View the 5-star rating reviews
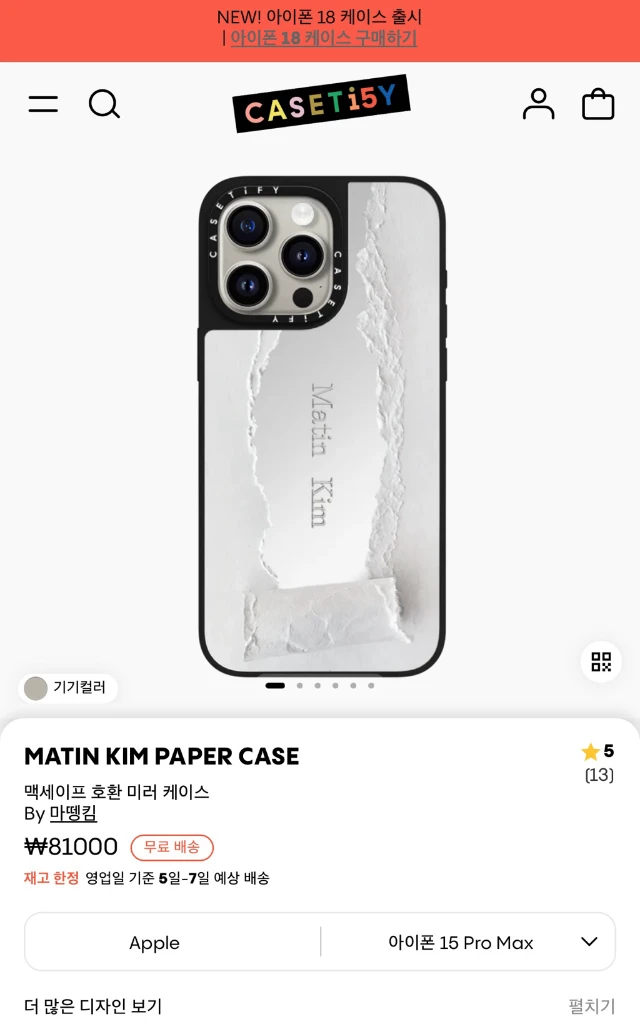Image resolution: width=640 pixels, height=1024 pixels. (598, 762)
